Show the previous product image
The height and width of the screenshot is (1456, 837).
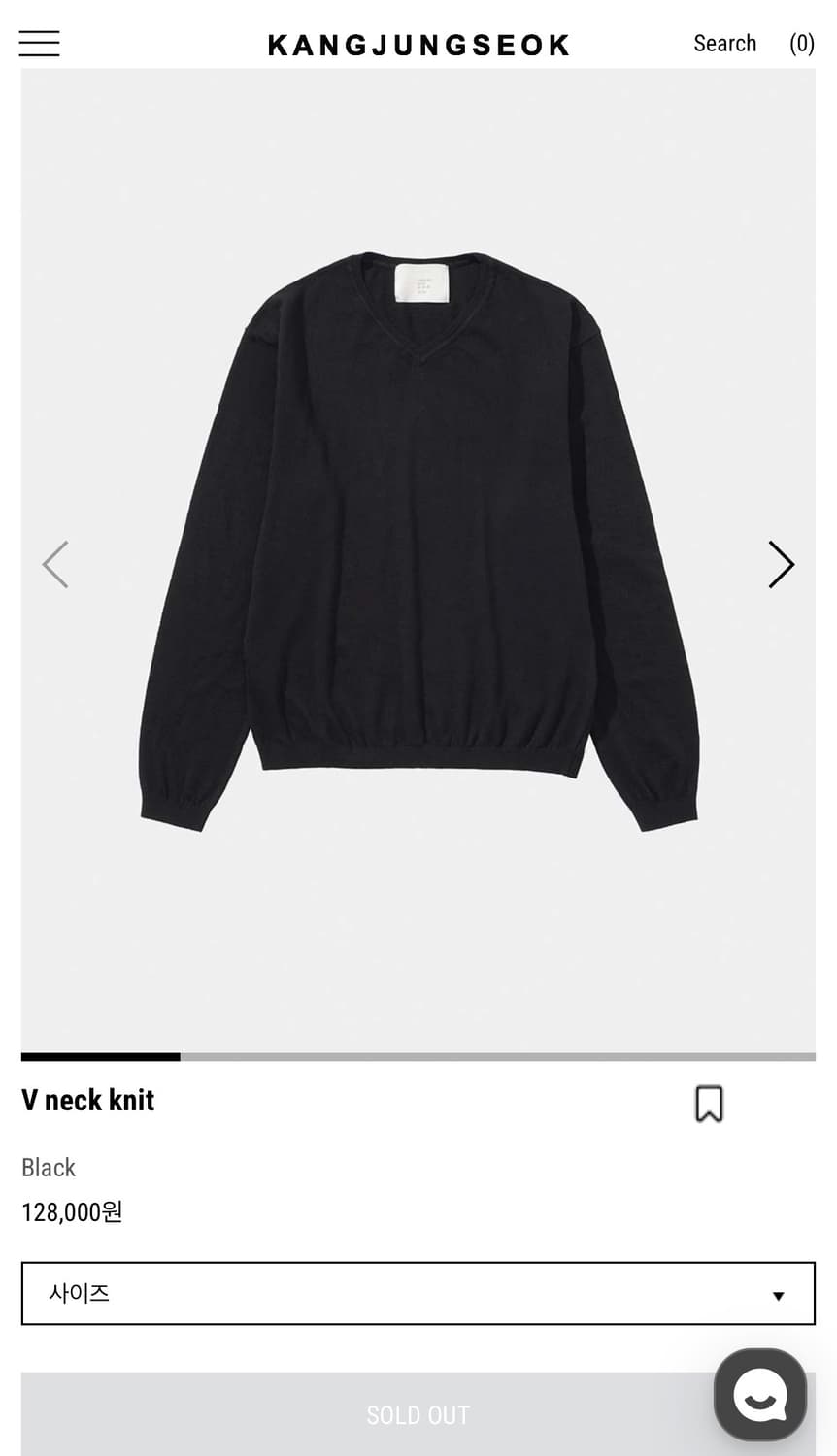pos(55,565)
